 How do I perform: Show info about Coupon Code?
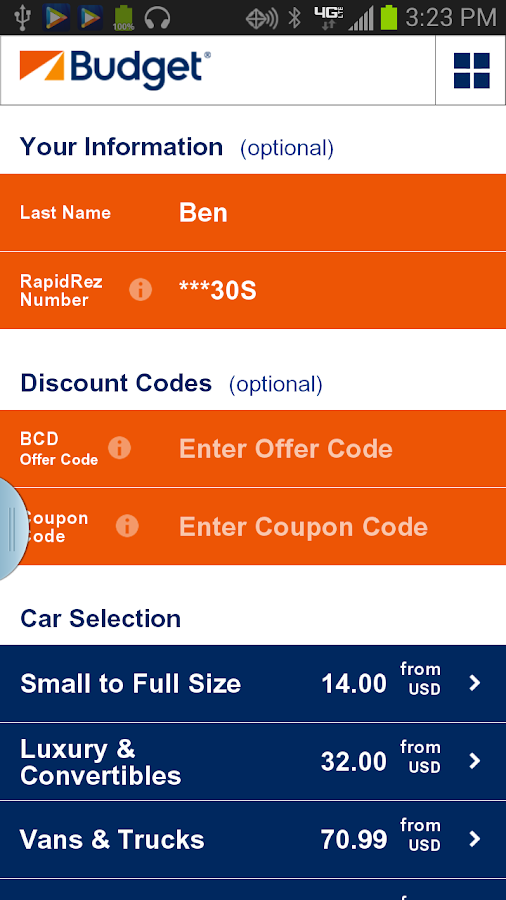127,526
